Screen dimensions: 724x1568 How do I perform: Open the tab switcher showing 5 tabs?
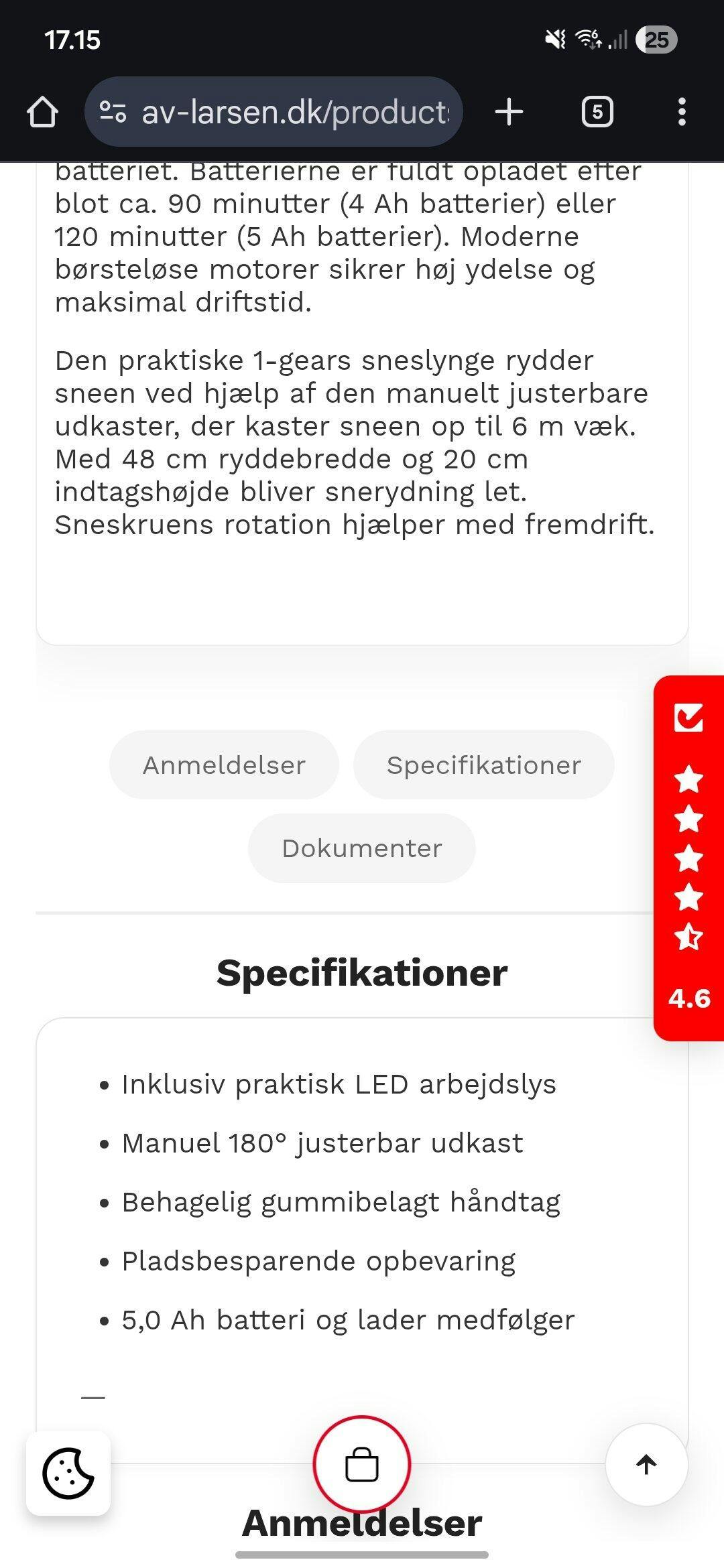597,112
